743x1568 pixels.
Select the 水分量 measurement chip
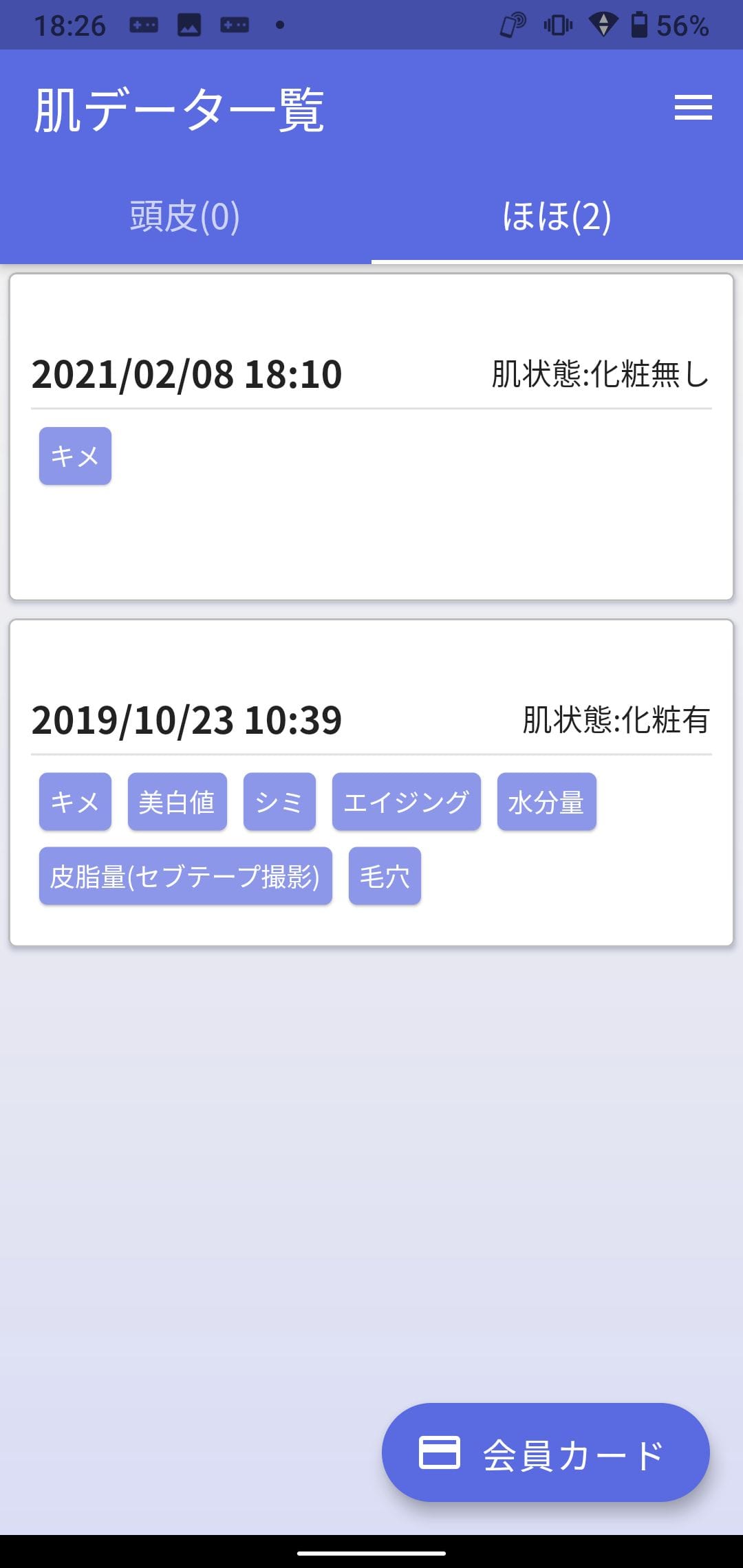coord(547,801)
